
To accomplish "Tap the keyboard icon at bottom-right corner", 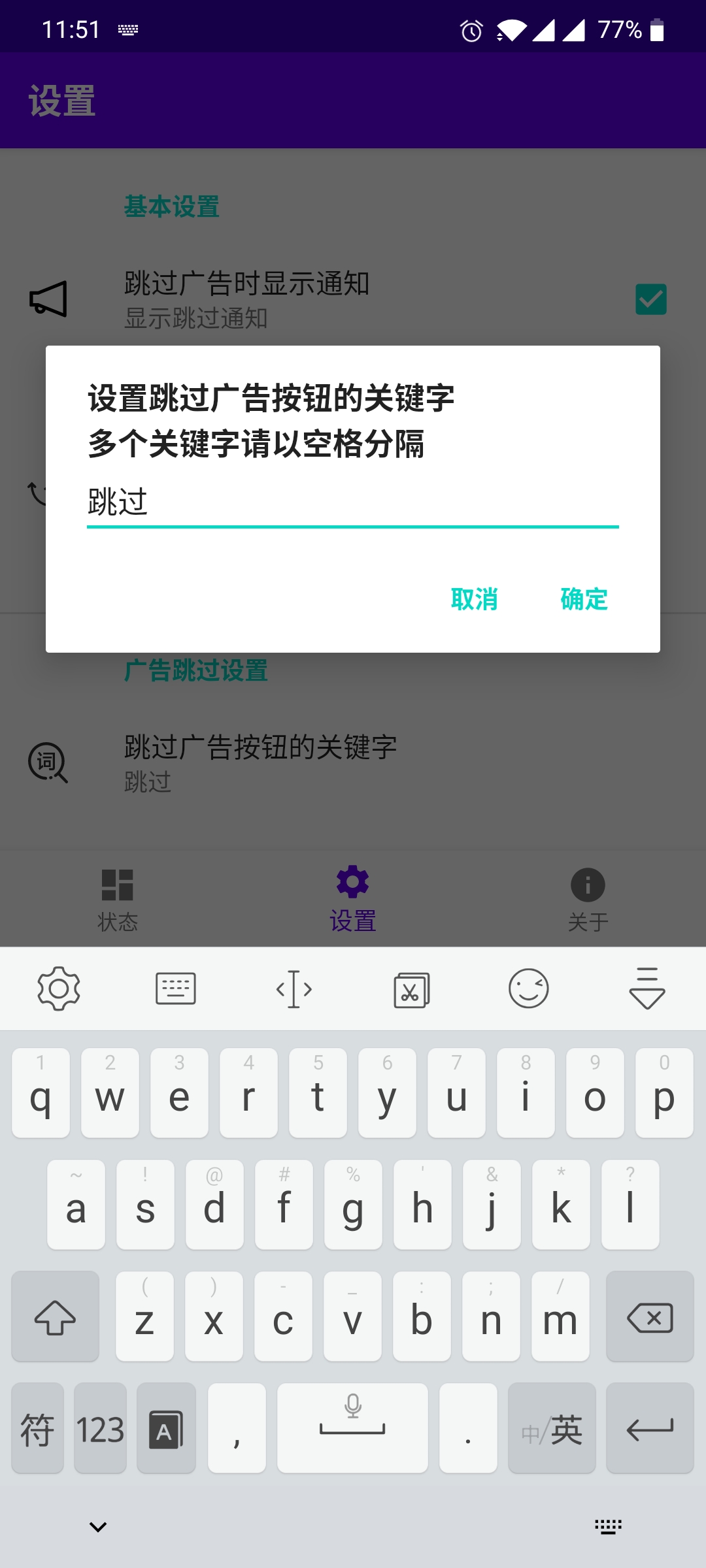I will [x=607, y=1526].
